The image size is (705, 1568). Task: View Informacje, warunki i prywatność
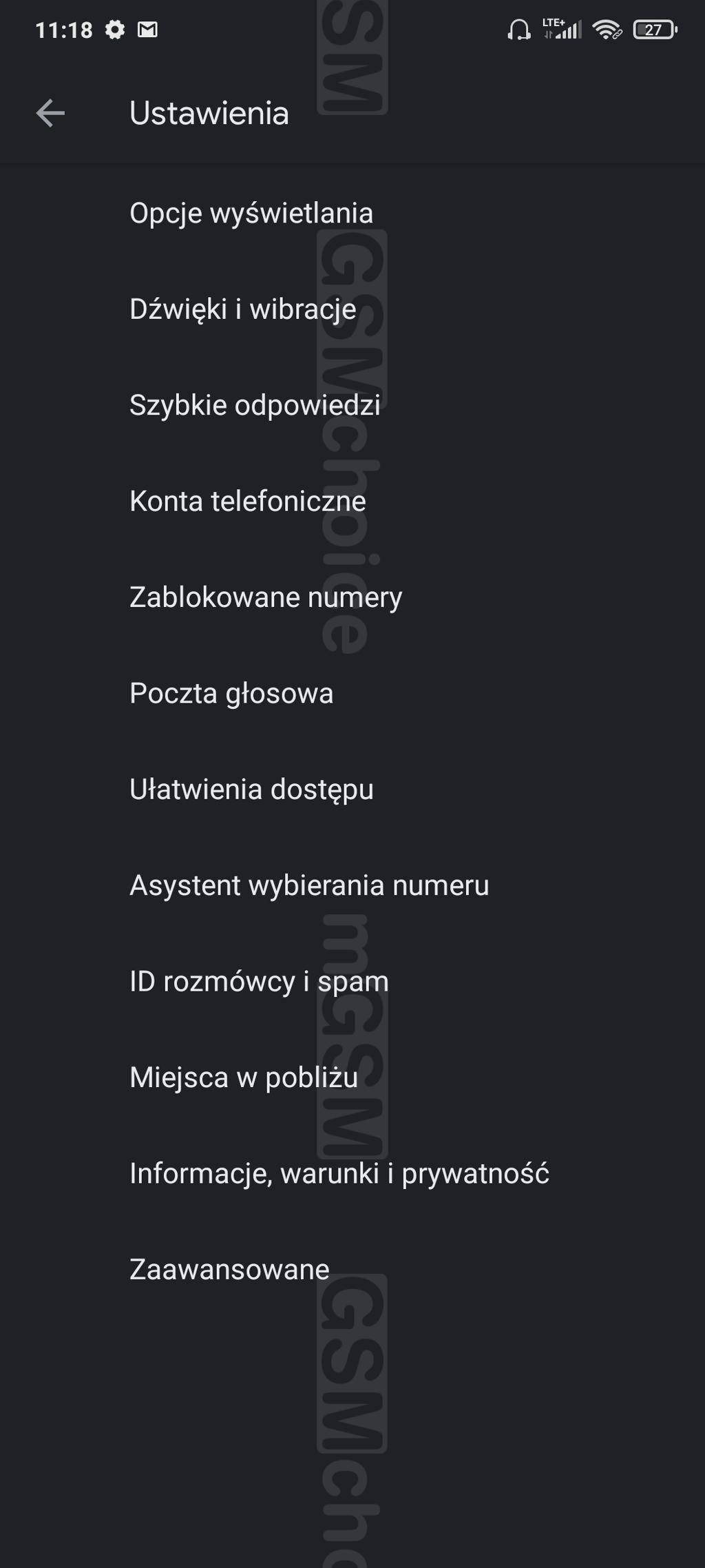352,1173
